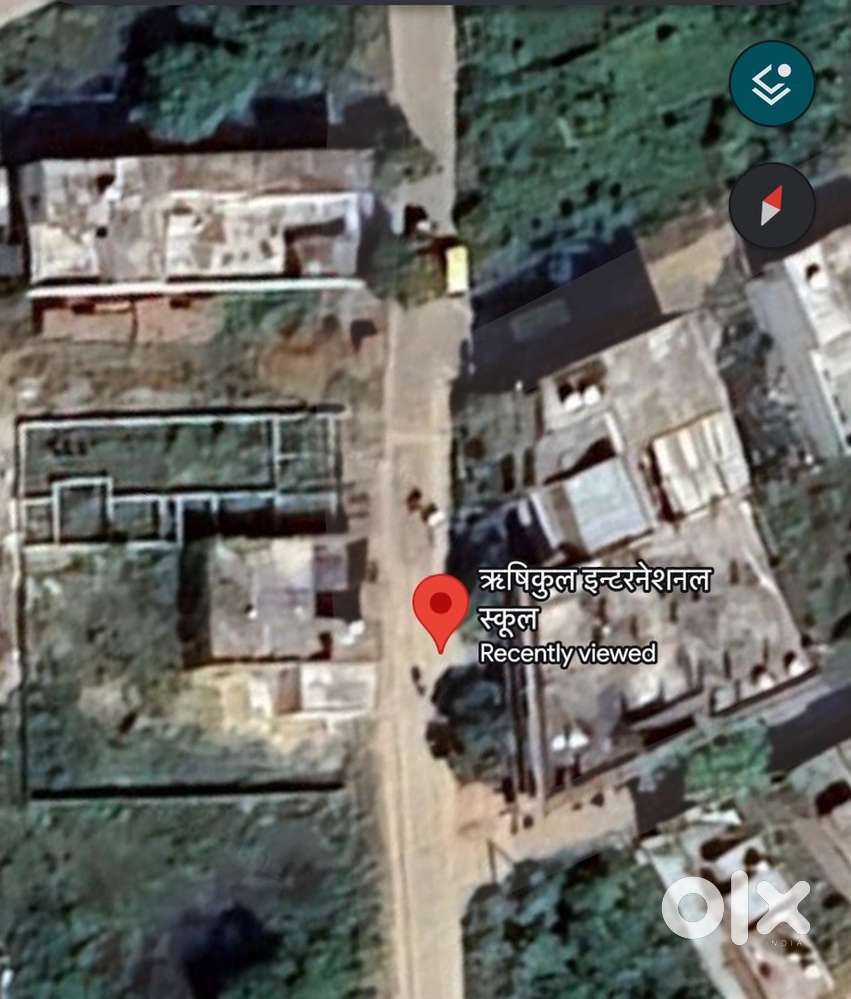Tap the compass to reorient the map
This screenshot has height=999, width=851.
point(771,206)
